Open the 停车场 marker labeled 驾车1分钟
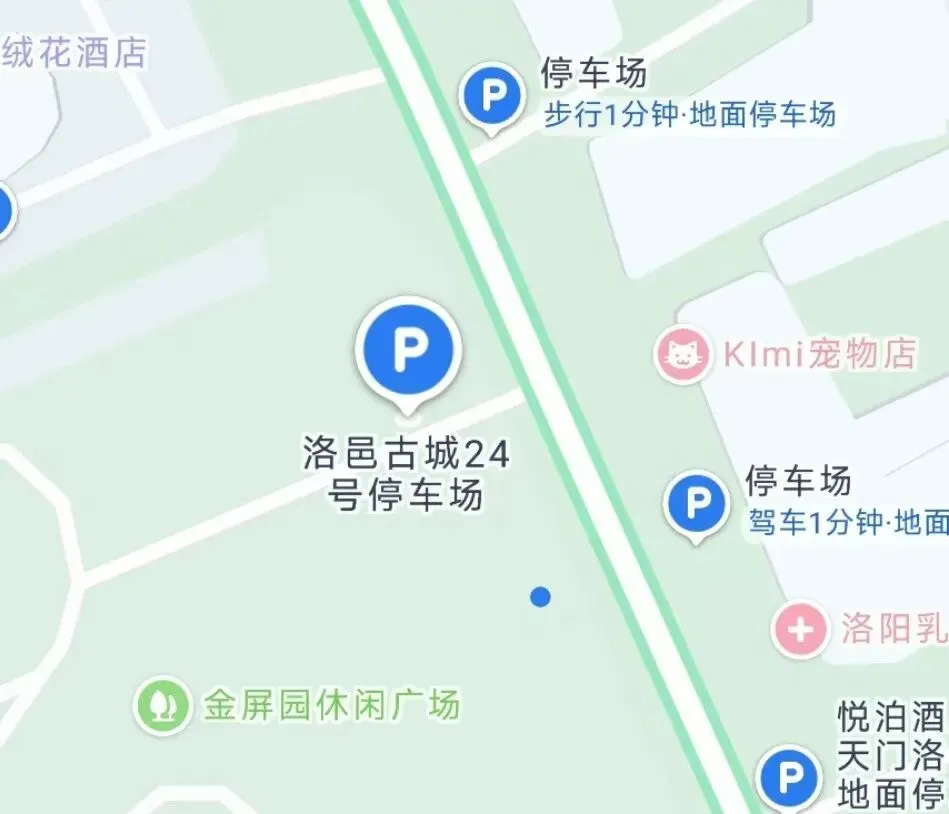 click(696, 504)
